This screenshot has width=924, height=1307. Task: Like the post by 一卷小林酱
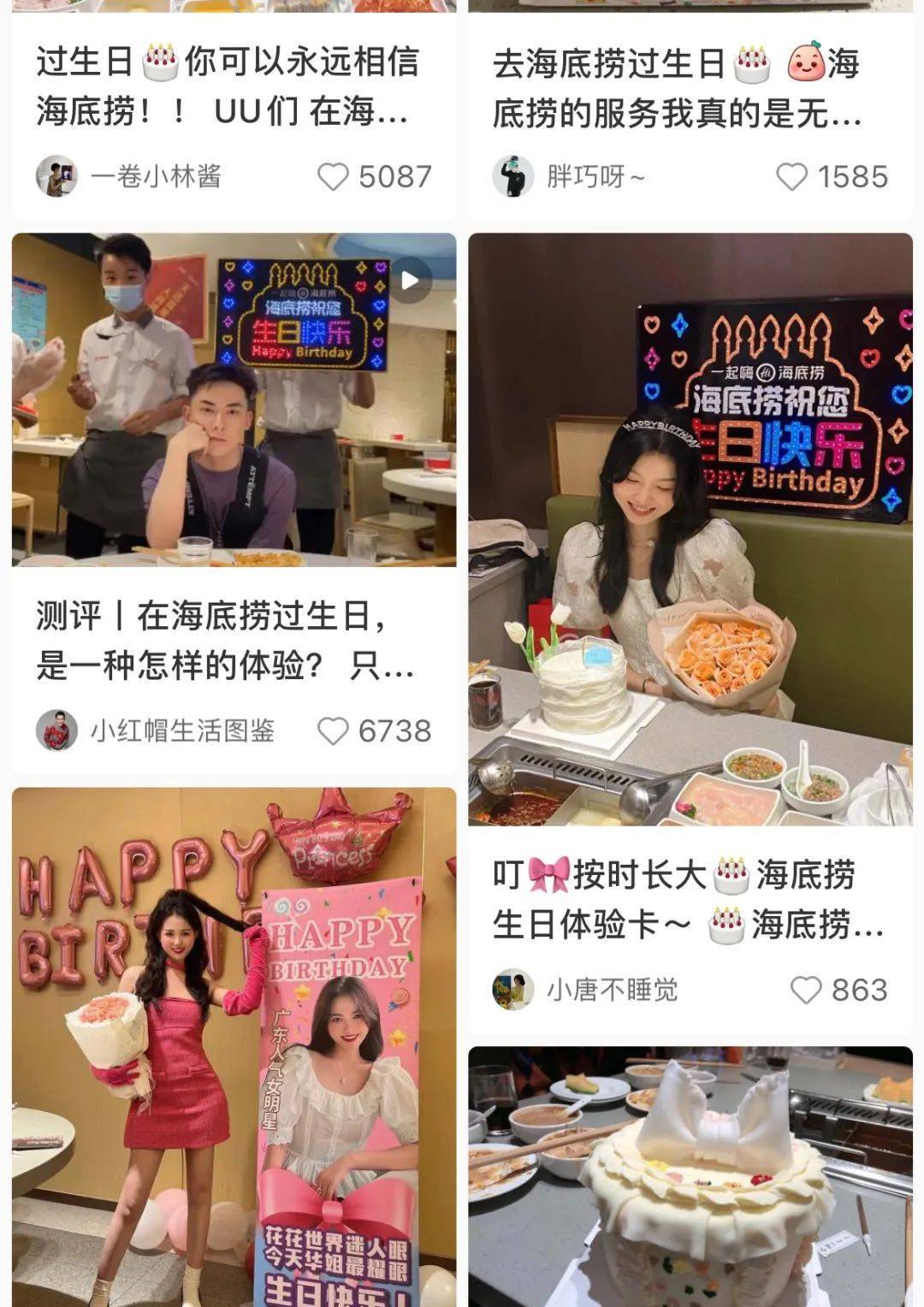333,177
